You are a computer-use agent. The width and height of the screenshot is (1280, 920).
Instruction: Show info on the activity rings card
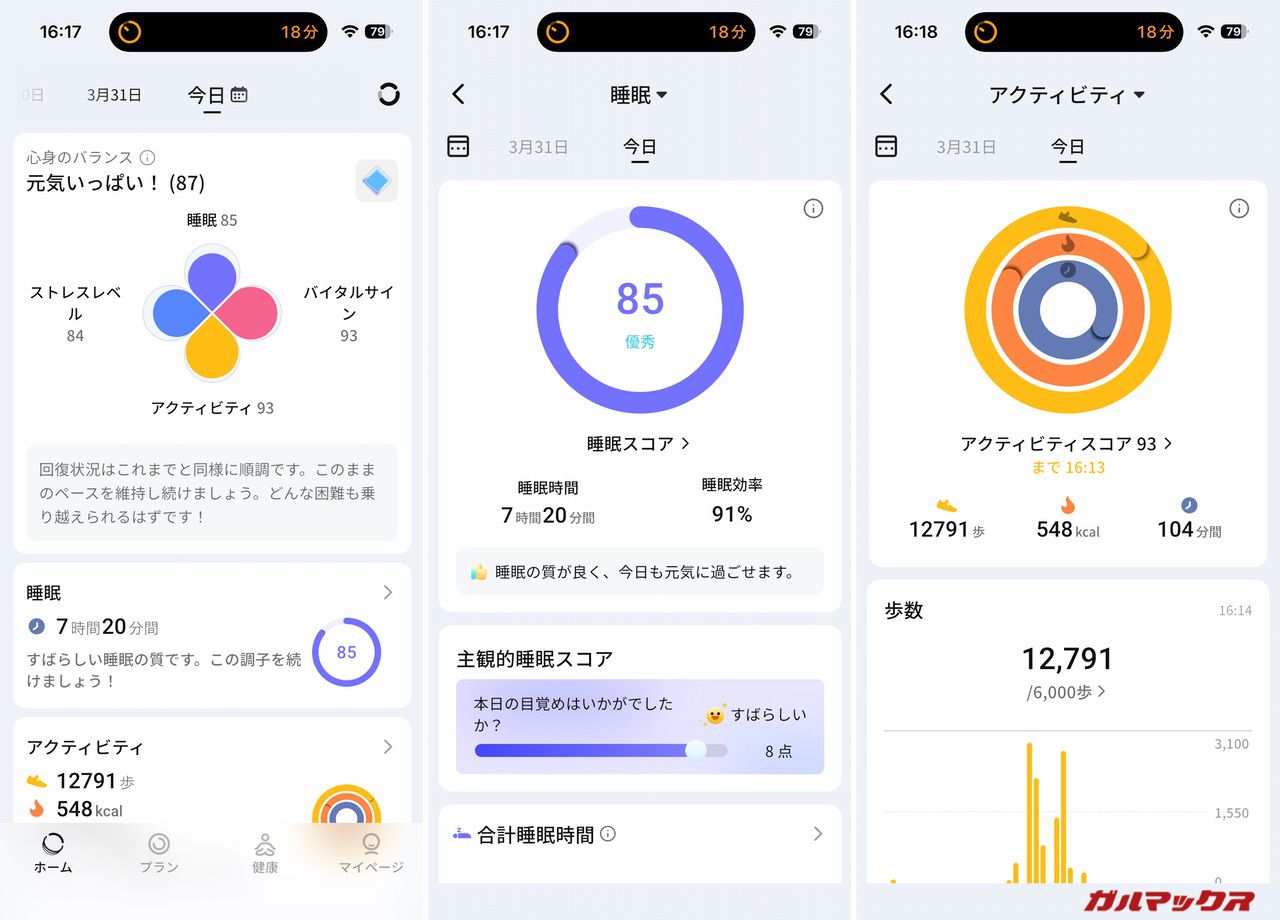[x=1239, y=208]
